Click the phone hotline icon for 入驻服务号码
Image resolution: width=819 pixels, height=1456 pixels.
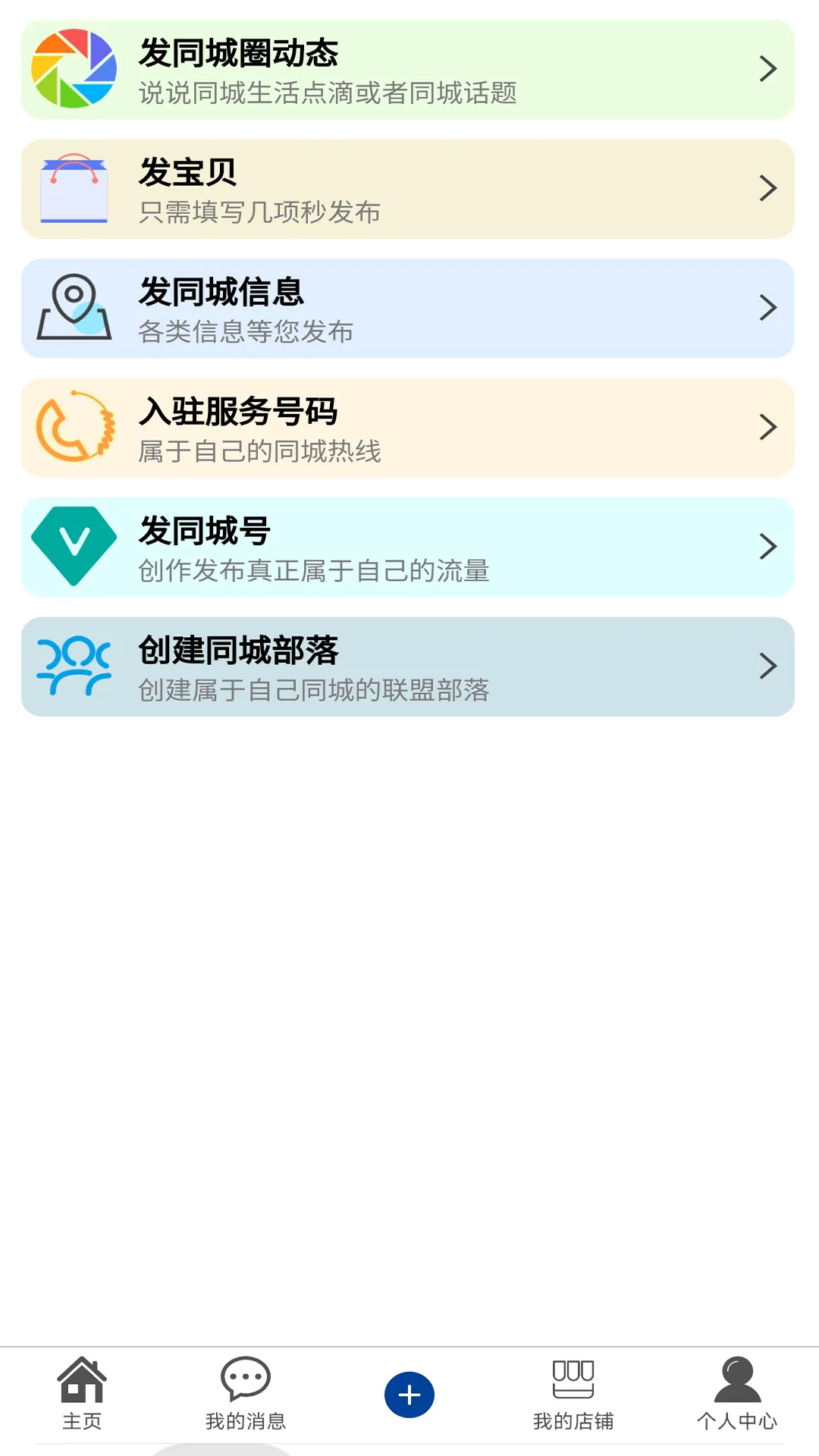[74, 427]
